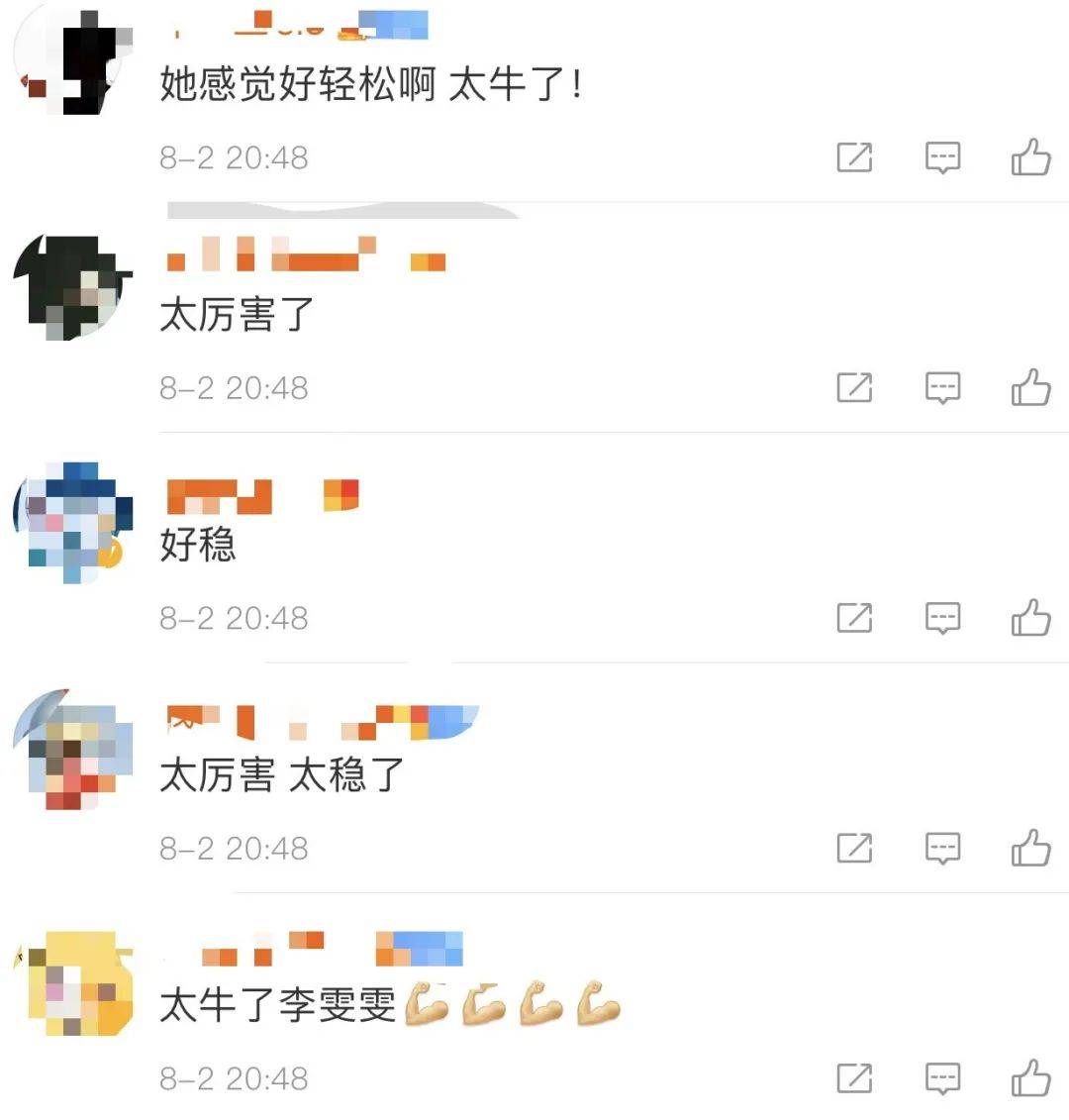Like the comment '太牛了李雯雯'
The width and height of the screenshot is (1069, 1120).
[x=1030, y=1078]
